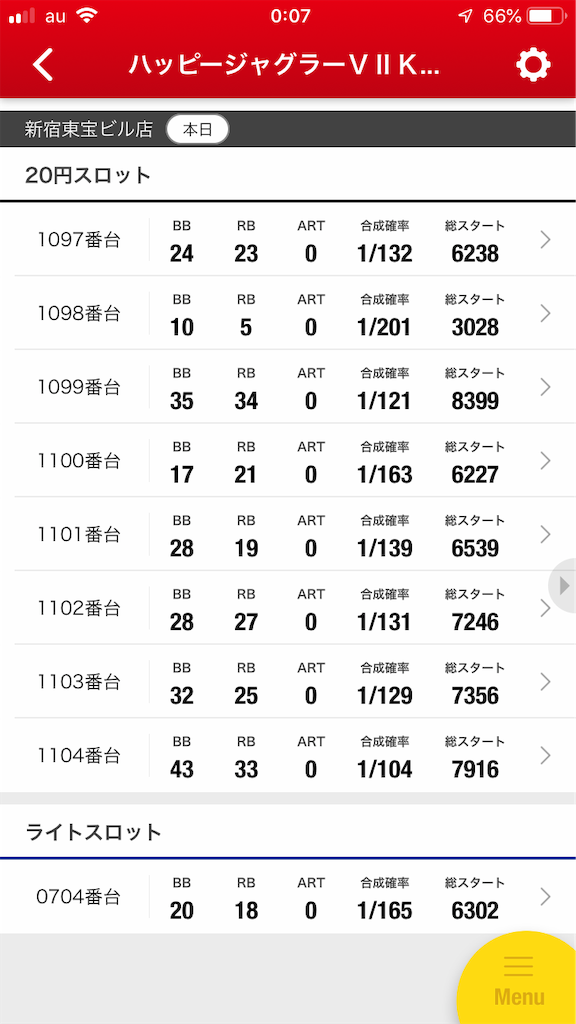View details of 1102番台

pos(288,609)
